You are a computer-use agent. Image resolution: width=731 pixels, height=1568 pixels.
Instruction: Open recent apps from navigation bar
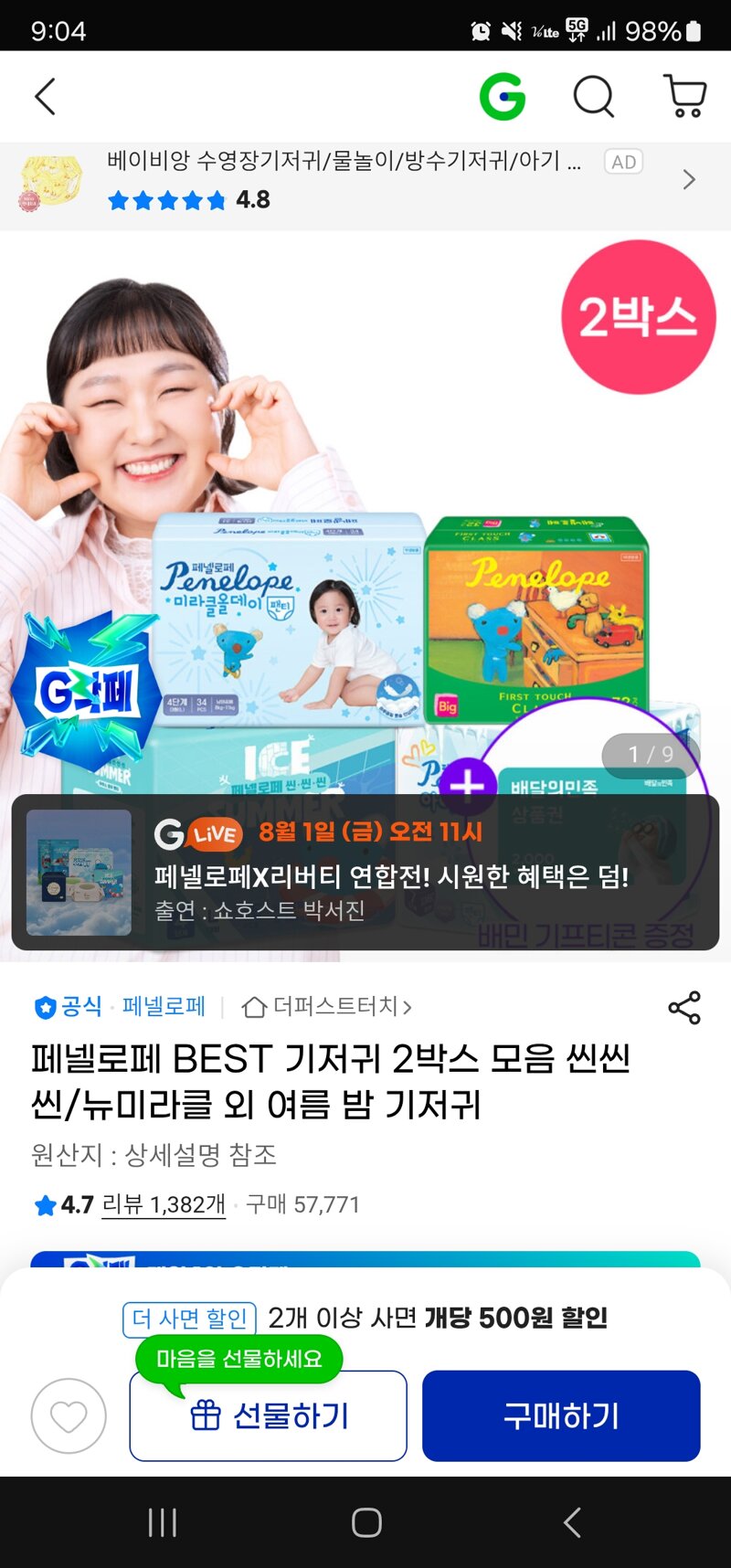(163, 1522)
